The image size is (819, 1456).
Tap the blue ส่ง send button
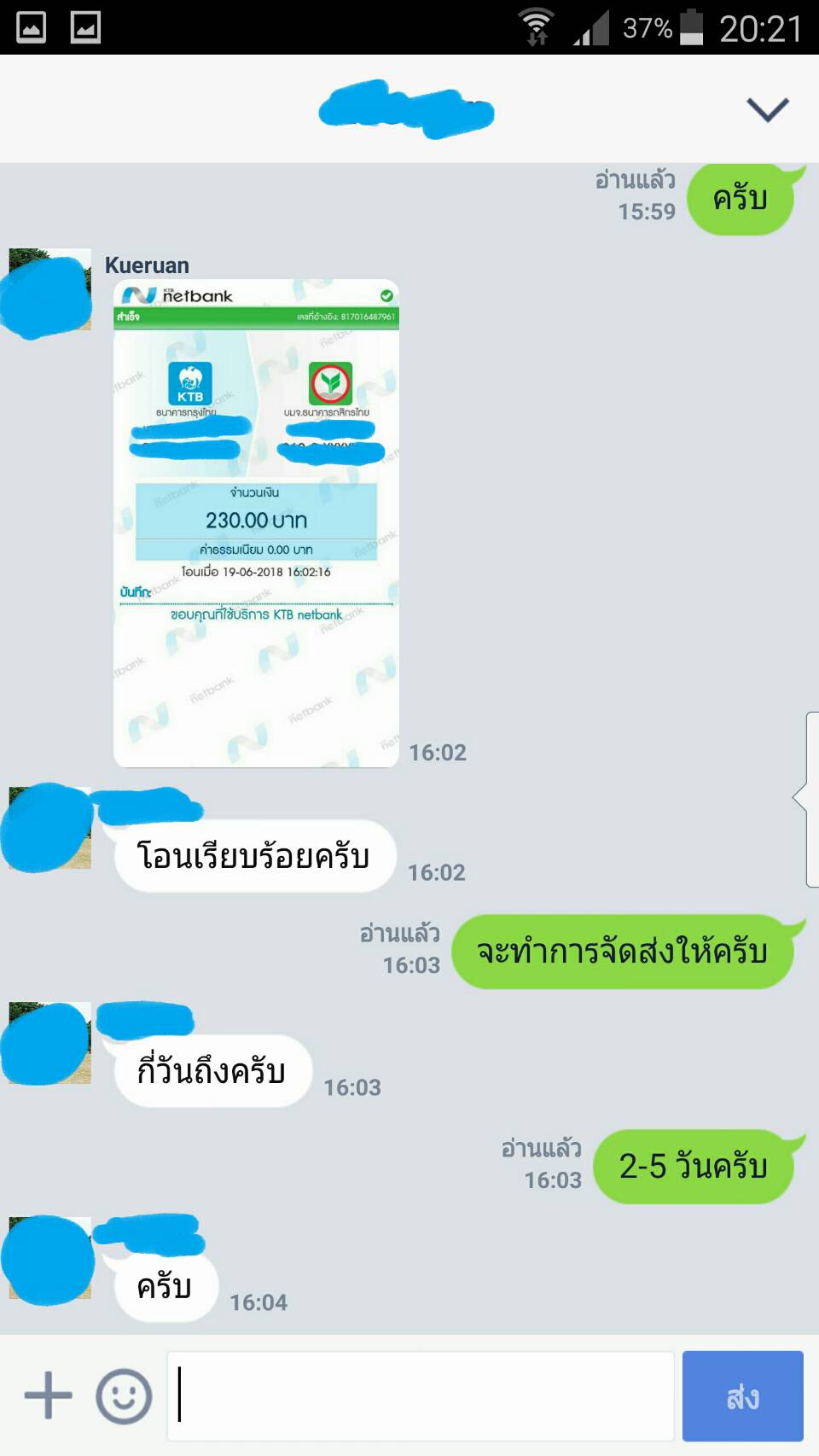pyautogui.click(x=742, y=1395)
